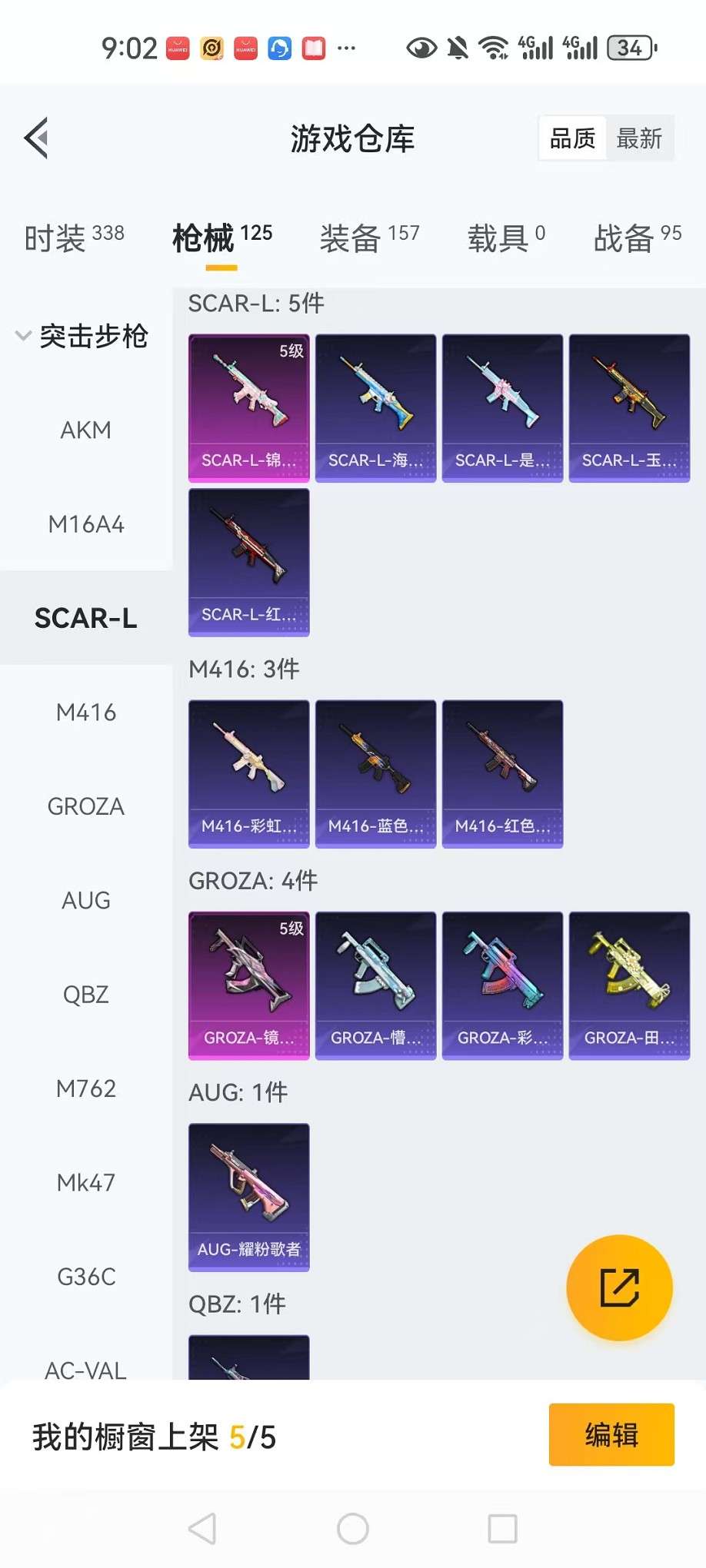Tap the 编辑 button
706x1568 pixels.
coord(611,1434)
